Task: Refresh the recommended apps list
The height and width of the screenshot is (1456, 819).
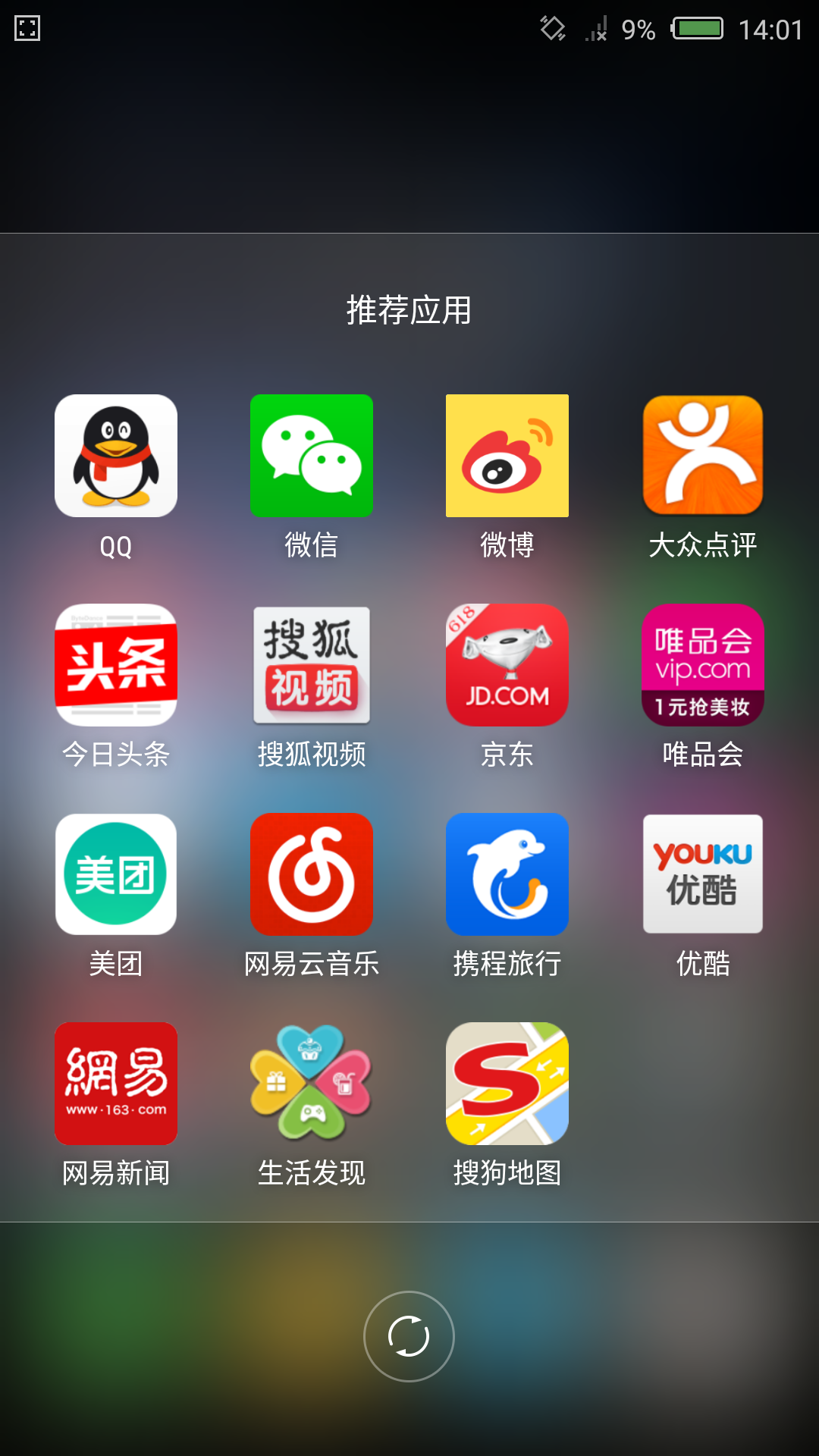Action: [409, 1336]
